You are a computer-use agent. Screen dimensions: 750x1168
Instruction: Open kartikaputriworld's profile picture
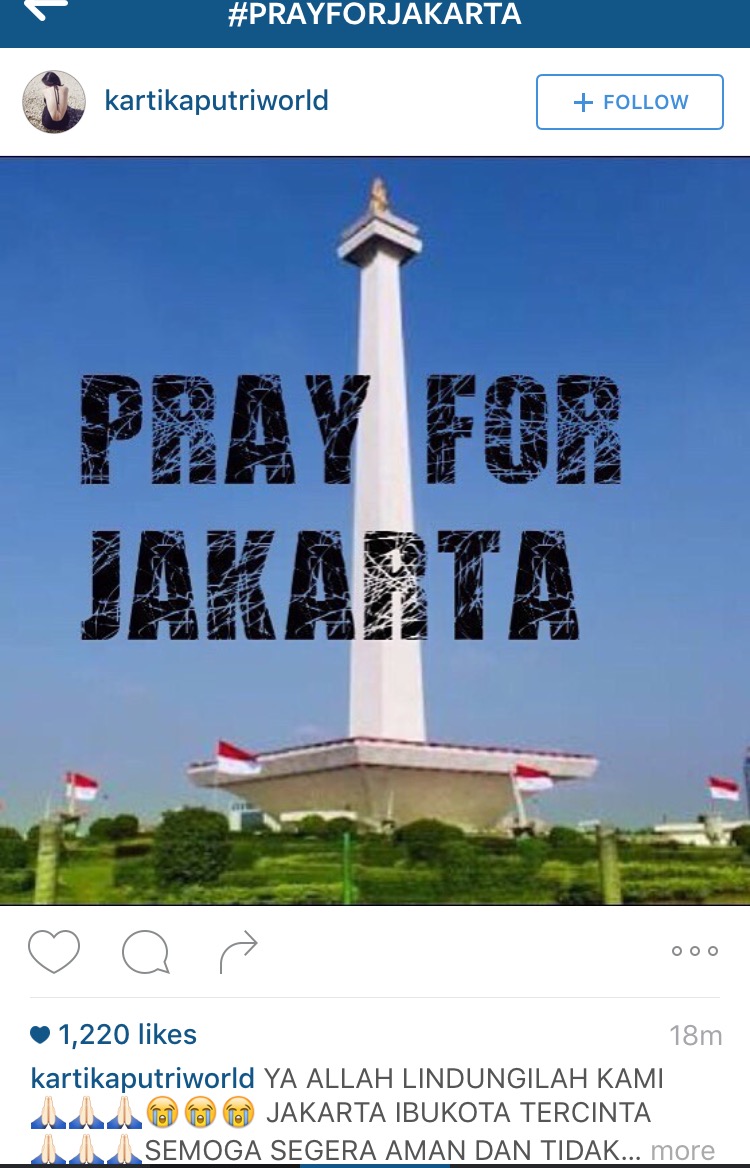click(x=54, y=102)
